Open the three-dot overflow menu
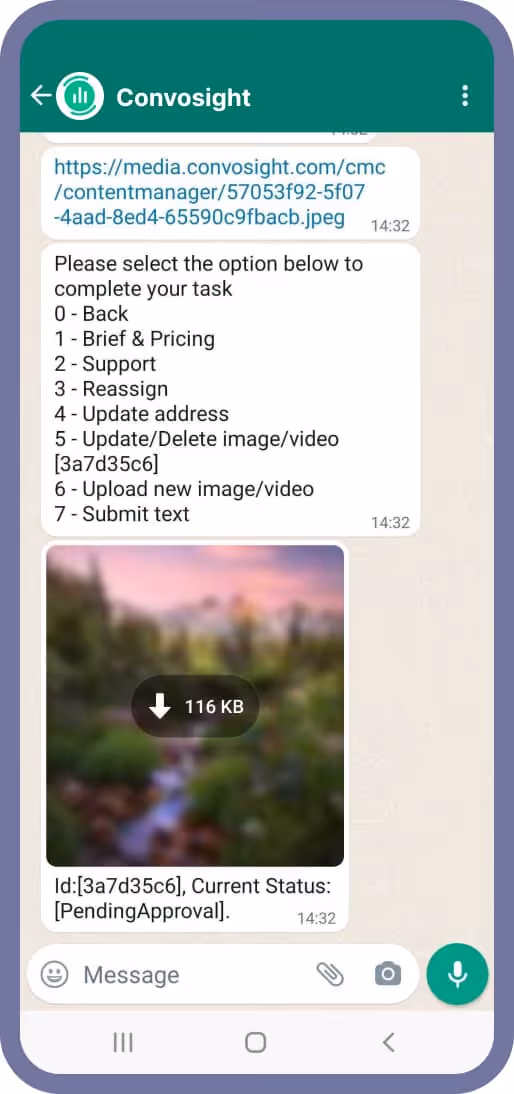The image size is (514, 1094). (x=465, y=96)
